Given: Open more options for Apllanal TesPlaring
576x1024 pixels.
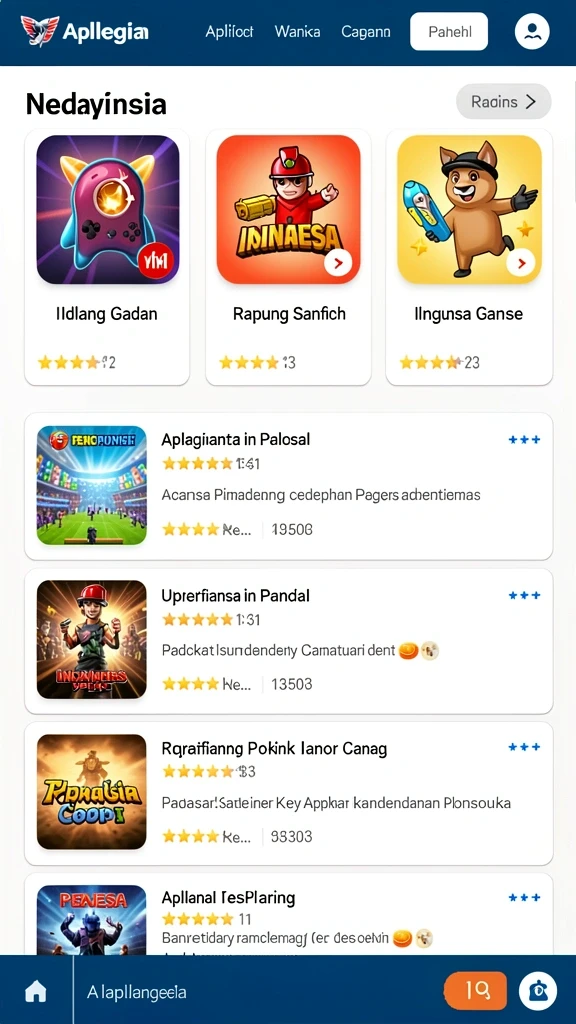Looking at the screenshot, I should point(524,898).
